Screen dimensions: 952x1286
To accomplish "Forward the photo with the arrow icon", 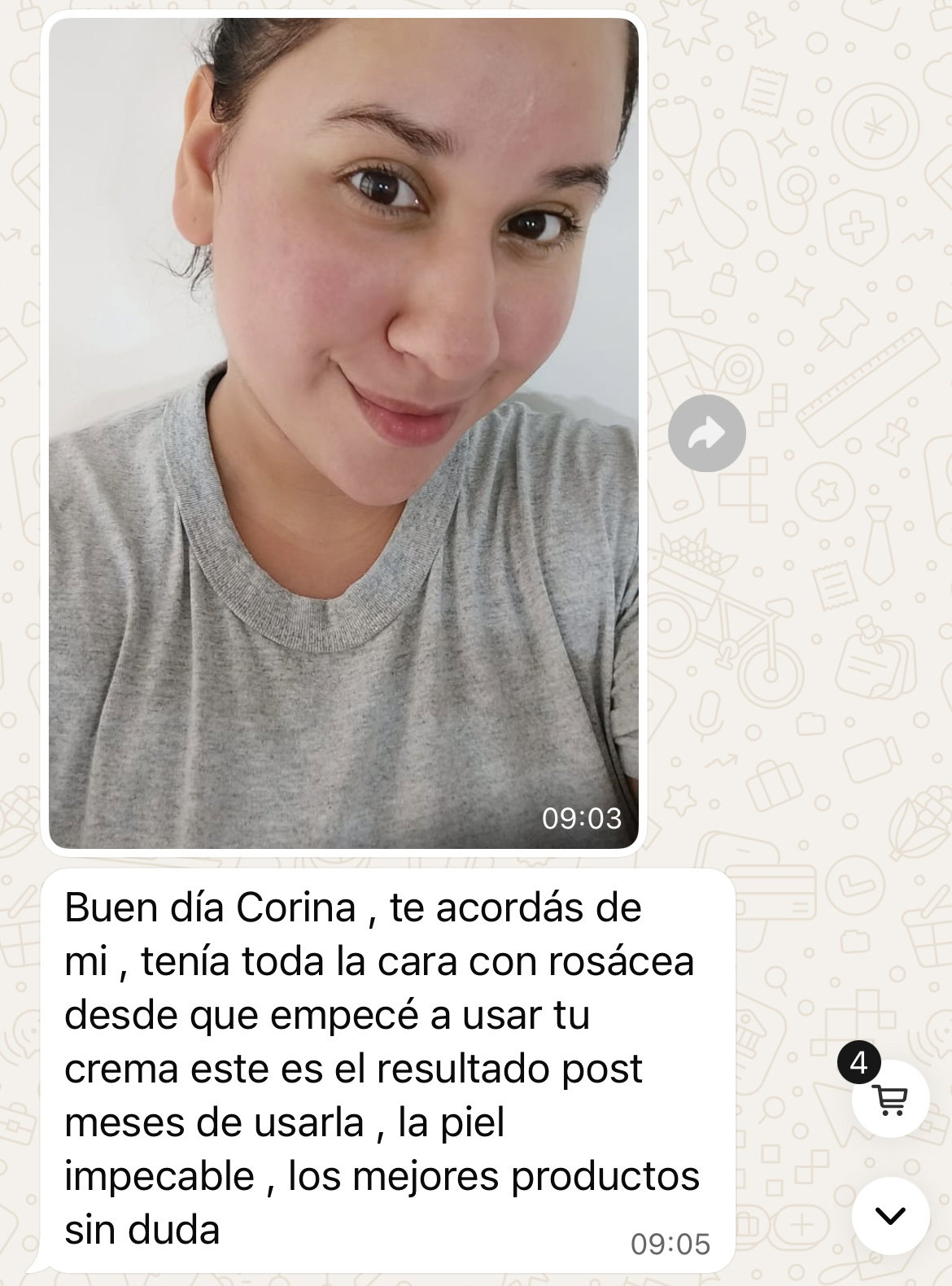I will pyautogui.click(x=706, y=433).
